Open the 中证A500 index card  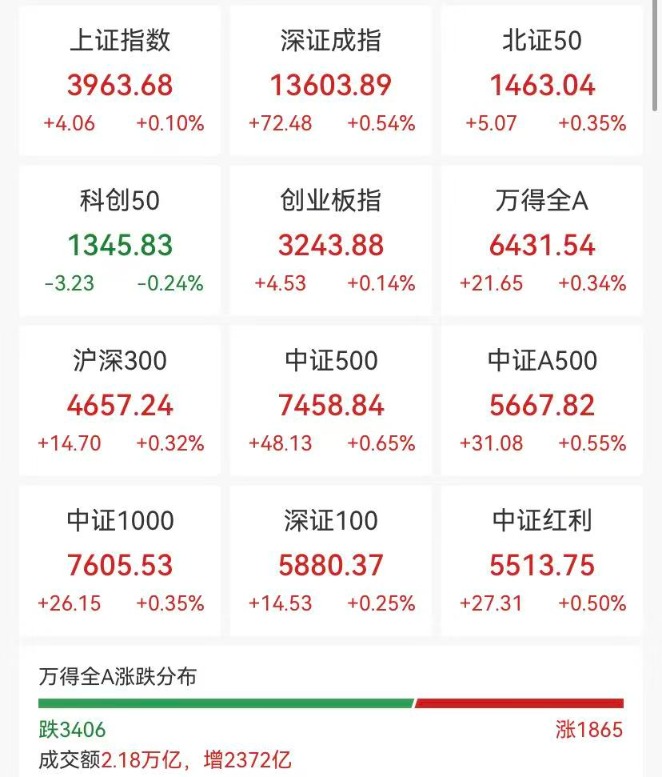tap(542, 402)
